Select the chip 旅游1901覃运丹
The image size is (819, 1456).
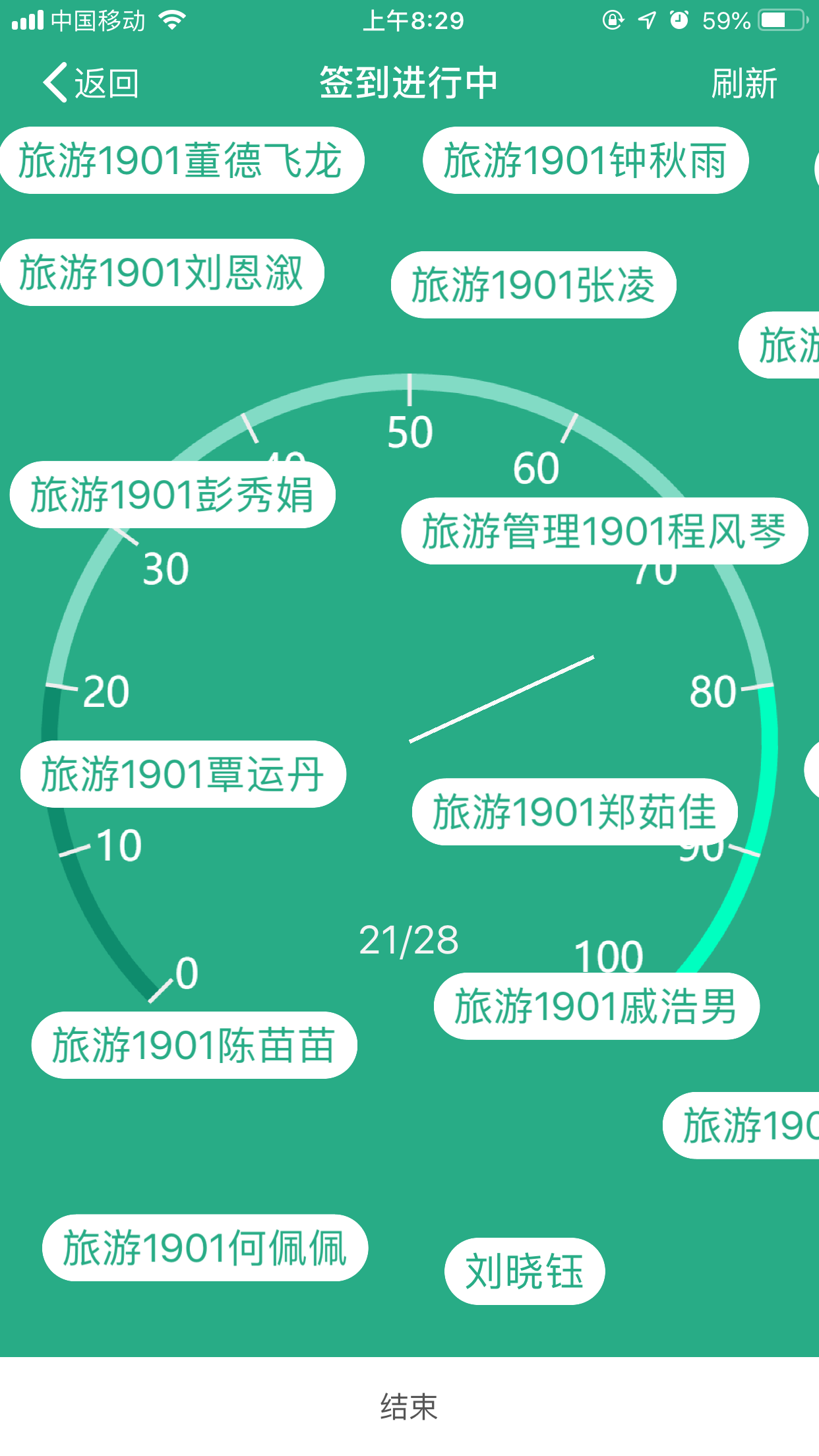(x=183, y=774)
